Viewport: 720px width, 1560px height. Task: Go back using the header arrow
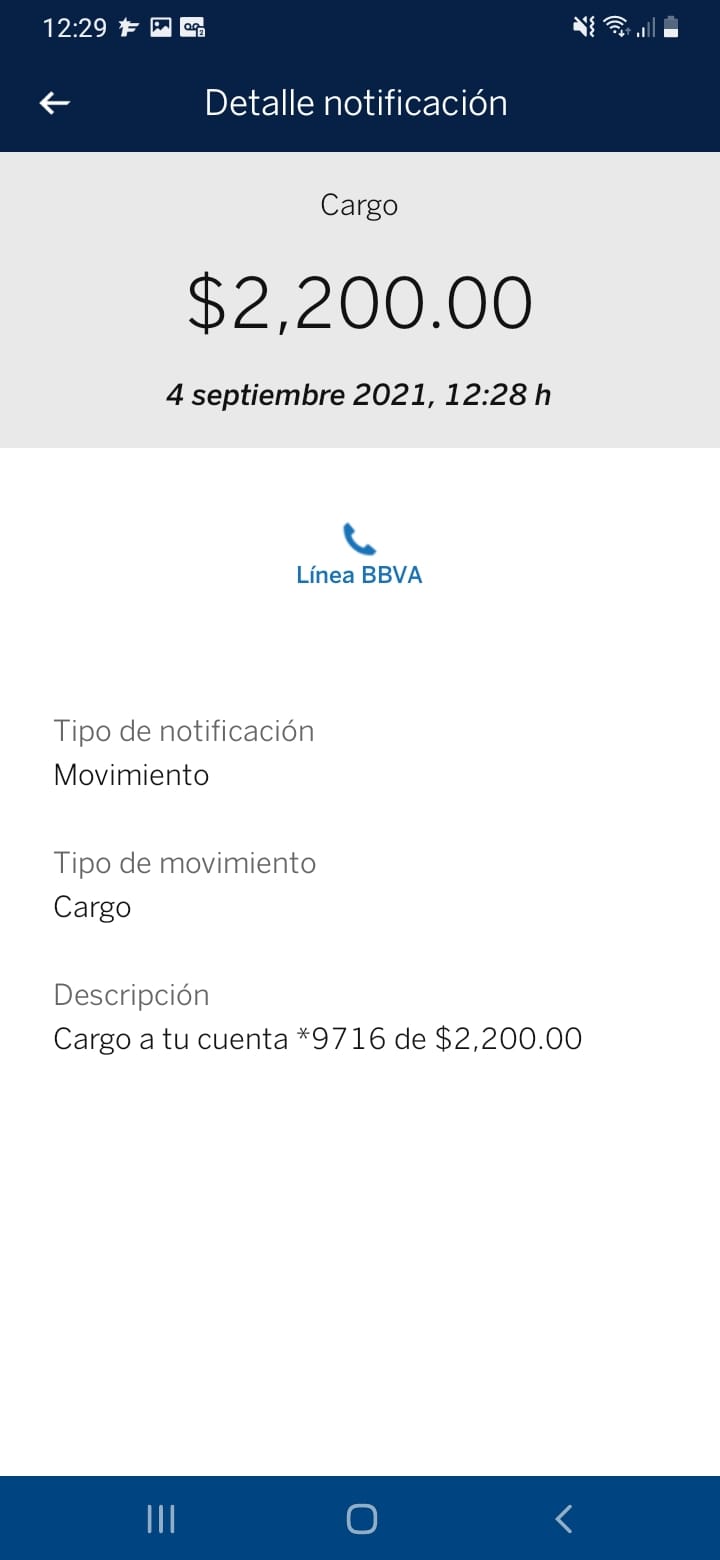click(54, 103)
